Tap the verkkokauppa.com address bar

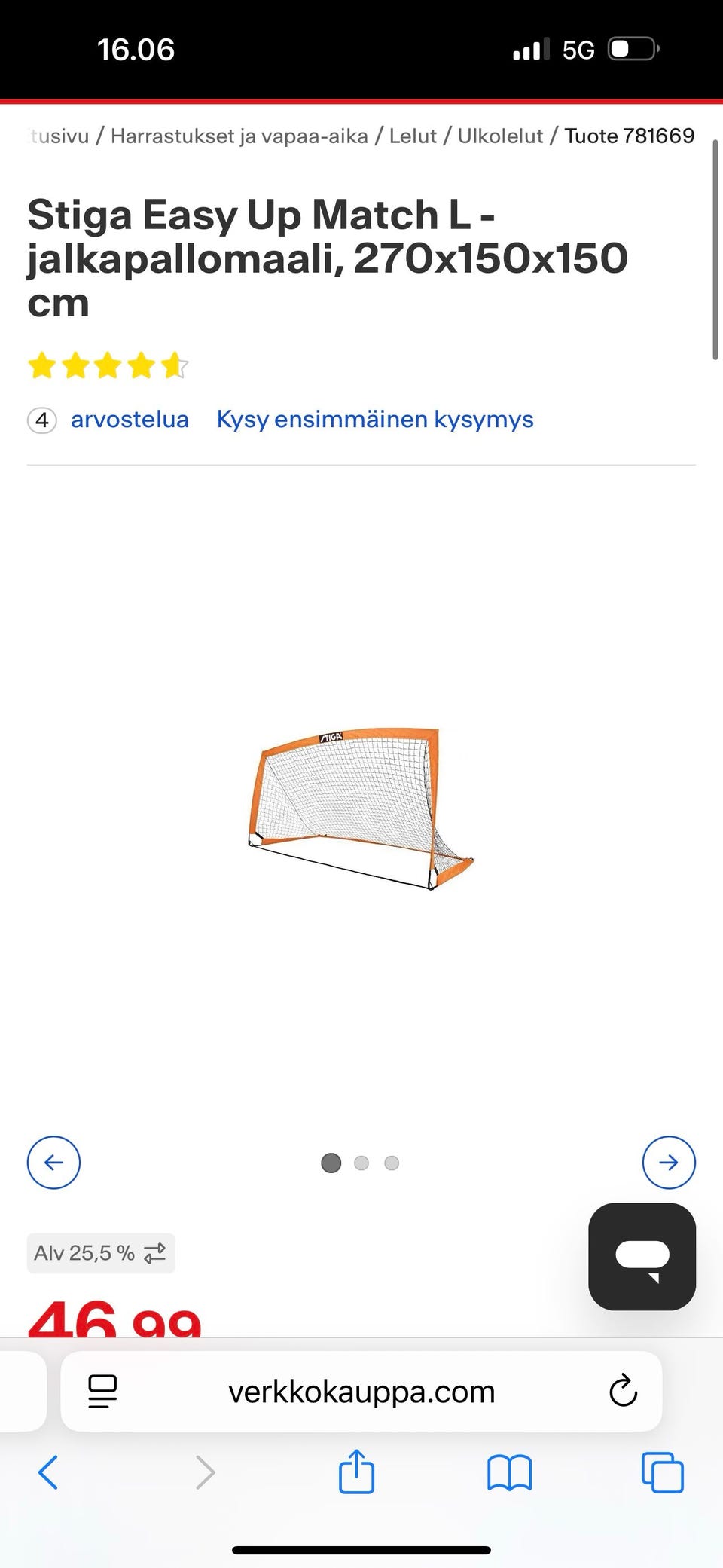(x=361, y=1391)
